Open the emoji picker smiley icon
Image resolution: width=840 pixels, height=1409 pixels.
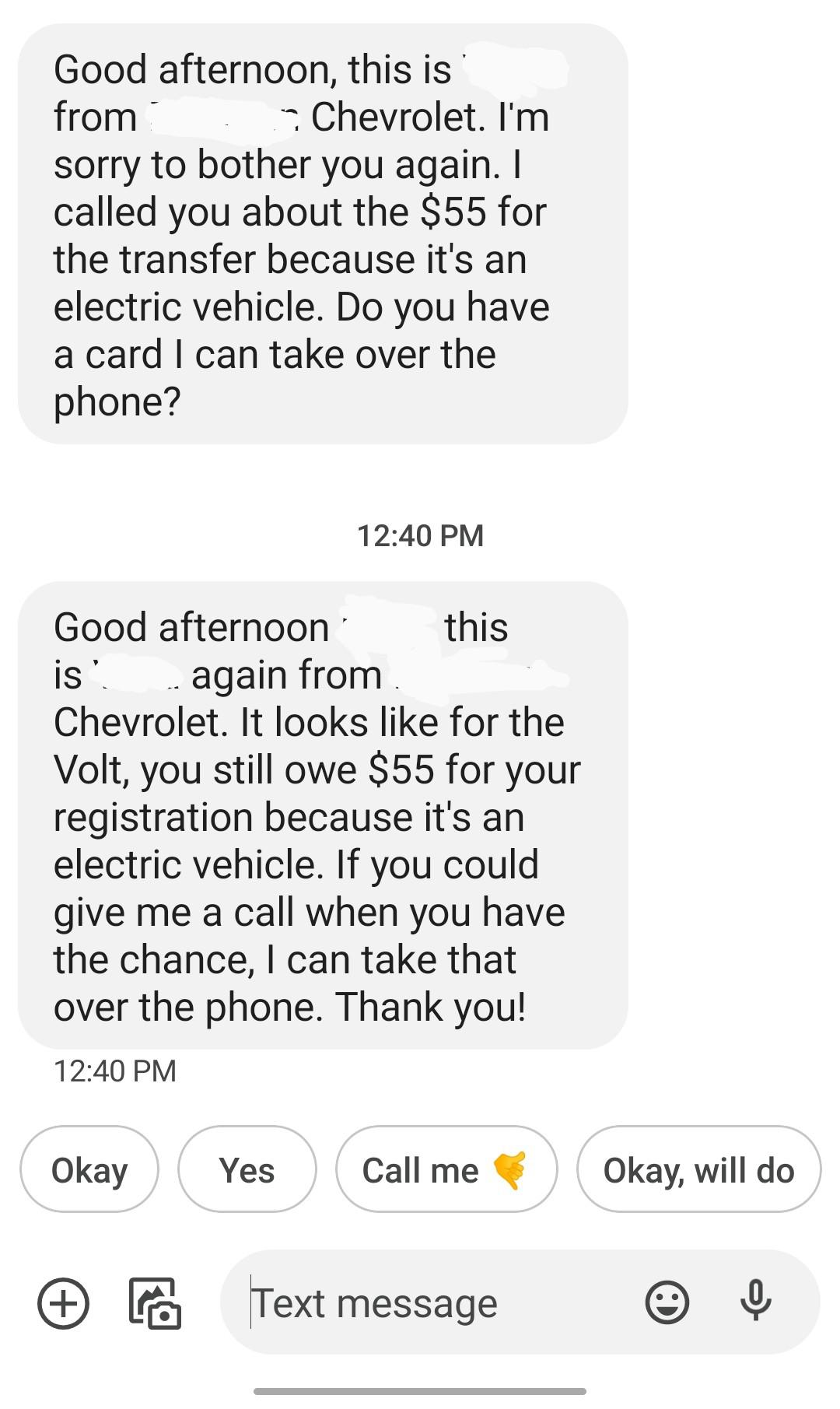tap(667, 1302)
